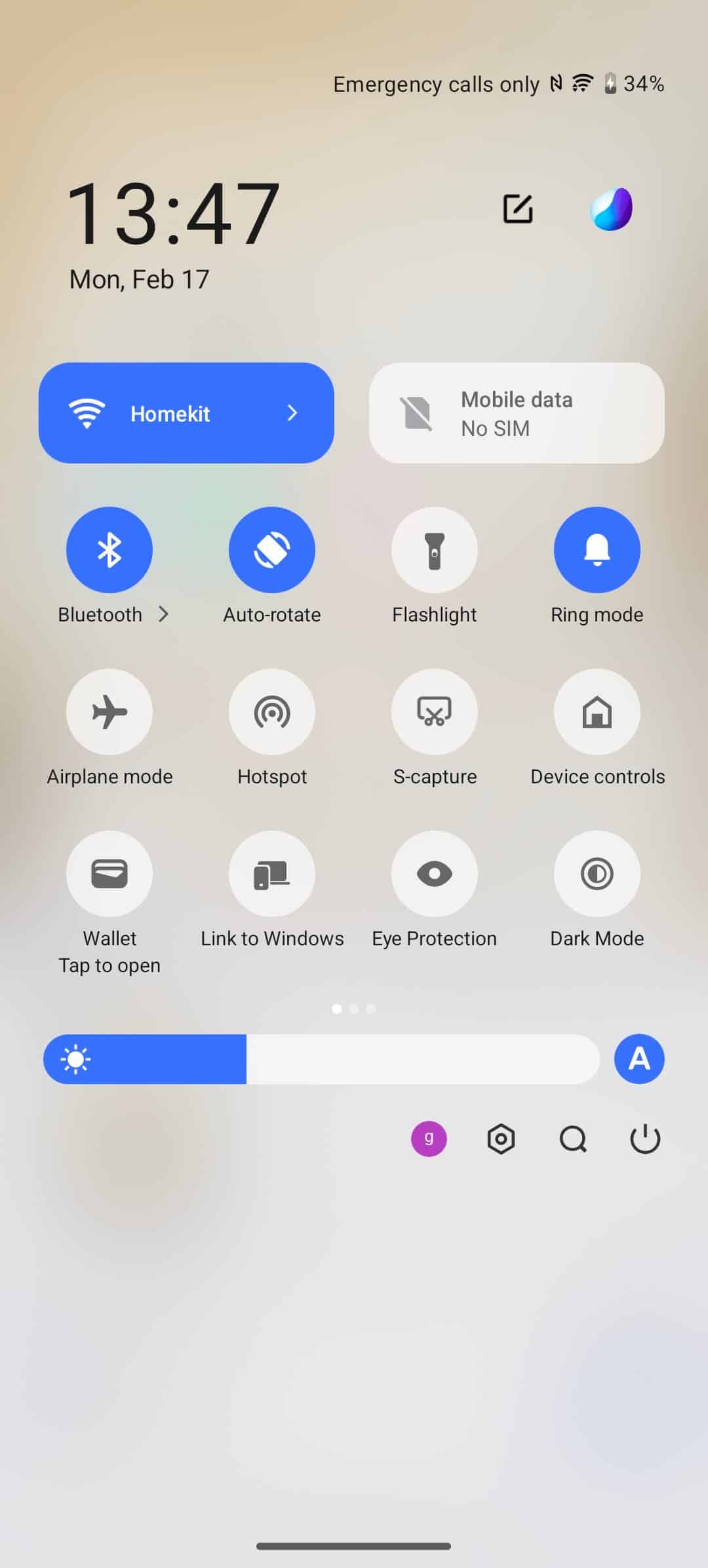Turn off Bluetooth
This screenshot has width=708, height=1568.
point(109,549)
